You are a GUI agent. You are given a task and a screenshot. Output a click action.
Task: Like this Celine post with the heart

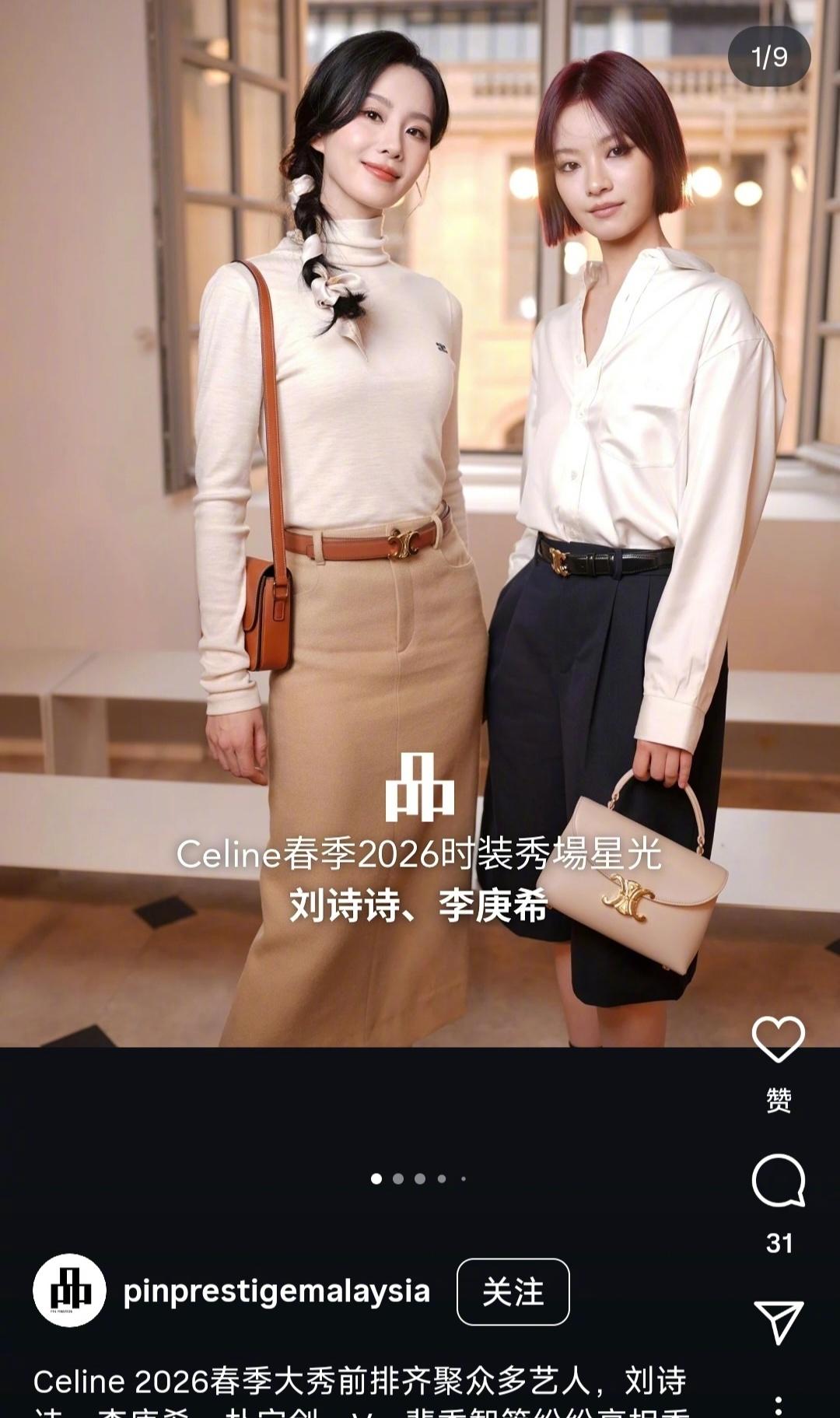click(x=779, y=1039)
